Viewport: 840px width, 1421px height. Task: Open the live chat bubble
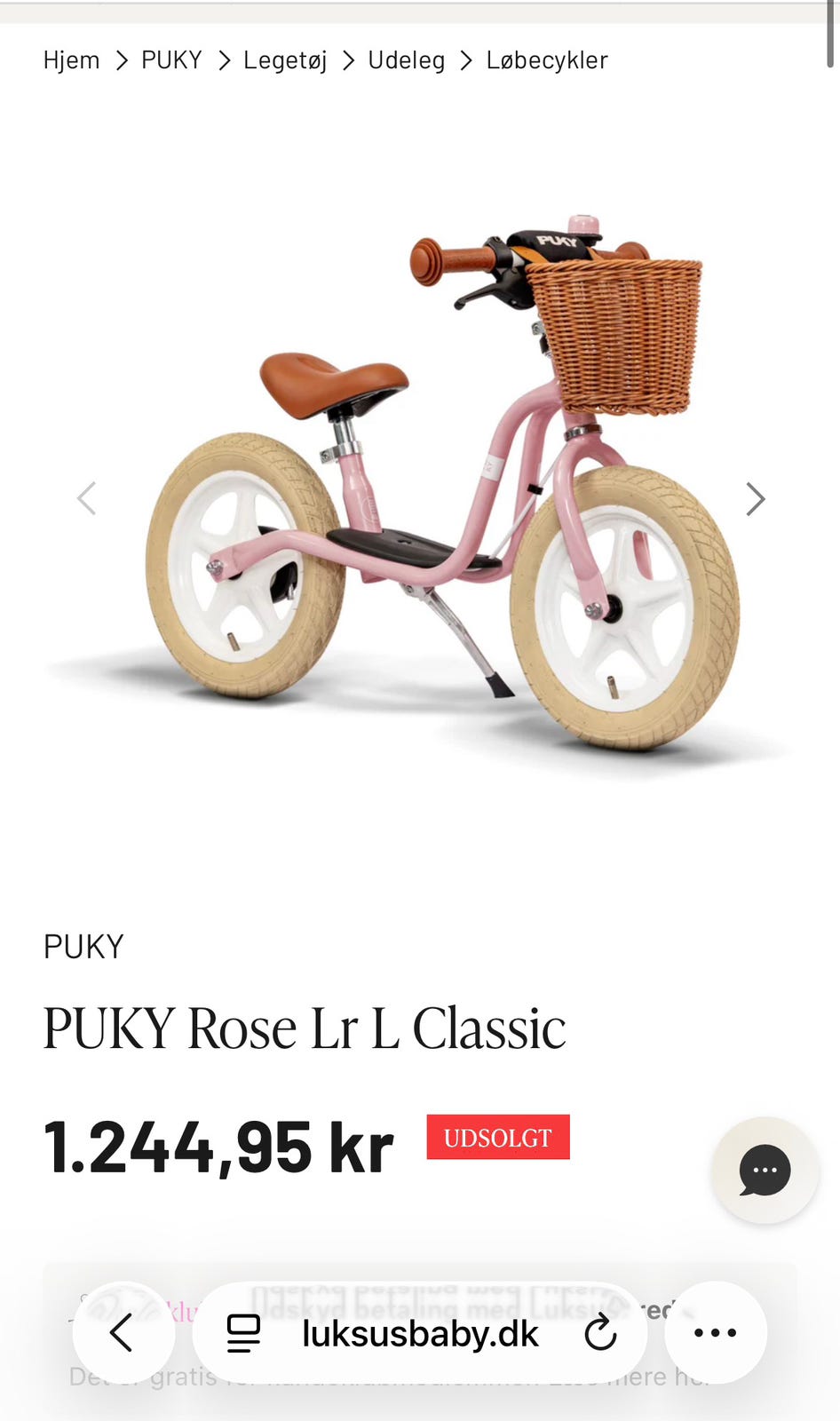pos(765,1170)
